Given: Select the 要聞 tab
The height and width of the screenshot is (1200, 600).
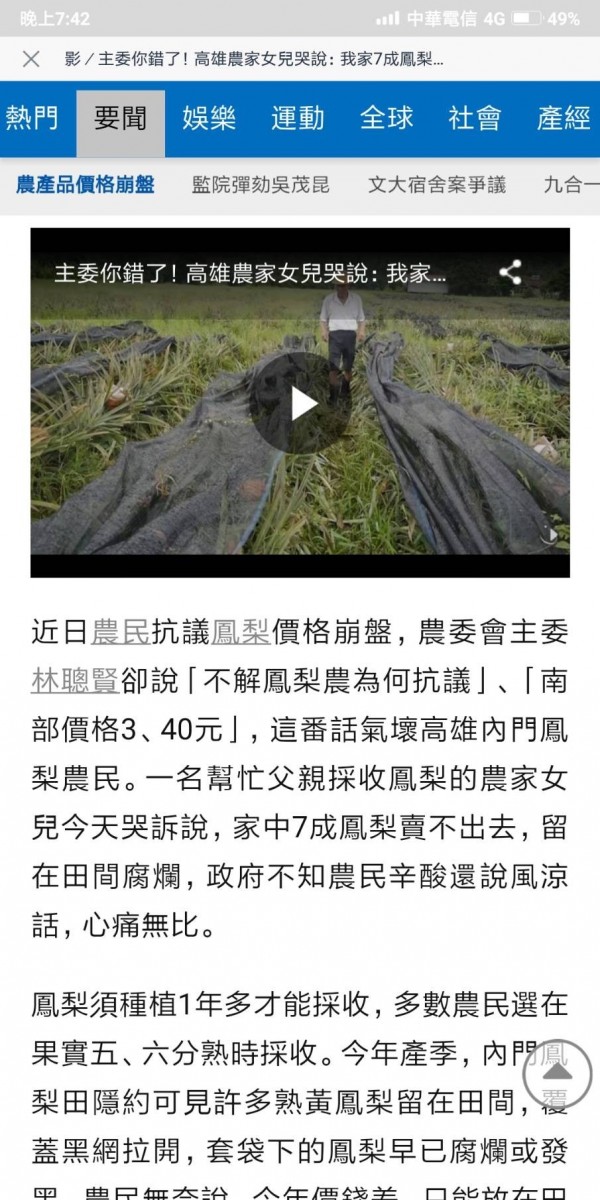Looking at the screenshot, I should pos(120,118).
